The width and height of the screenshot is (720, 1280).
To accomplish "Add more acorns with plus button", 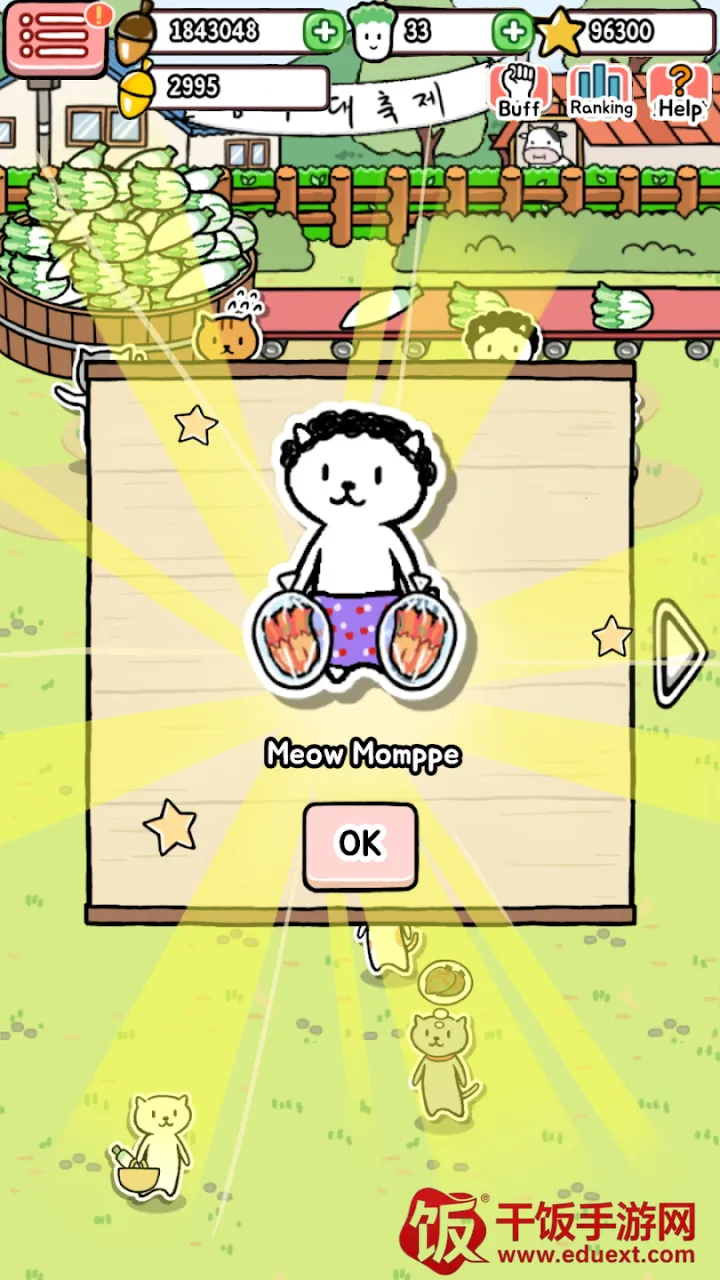I will [x=323, y=32].
